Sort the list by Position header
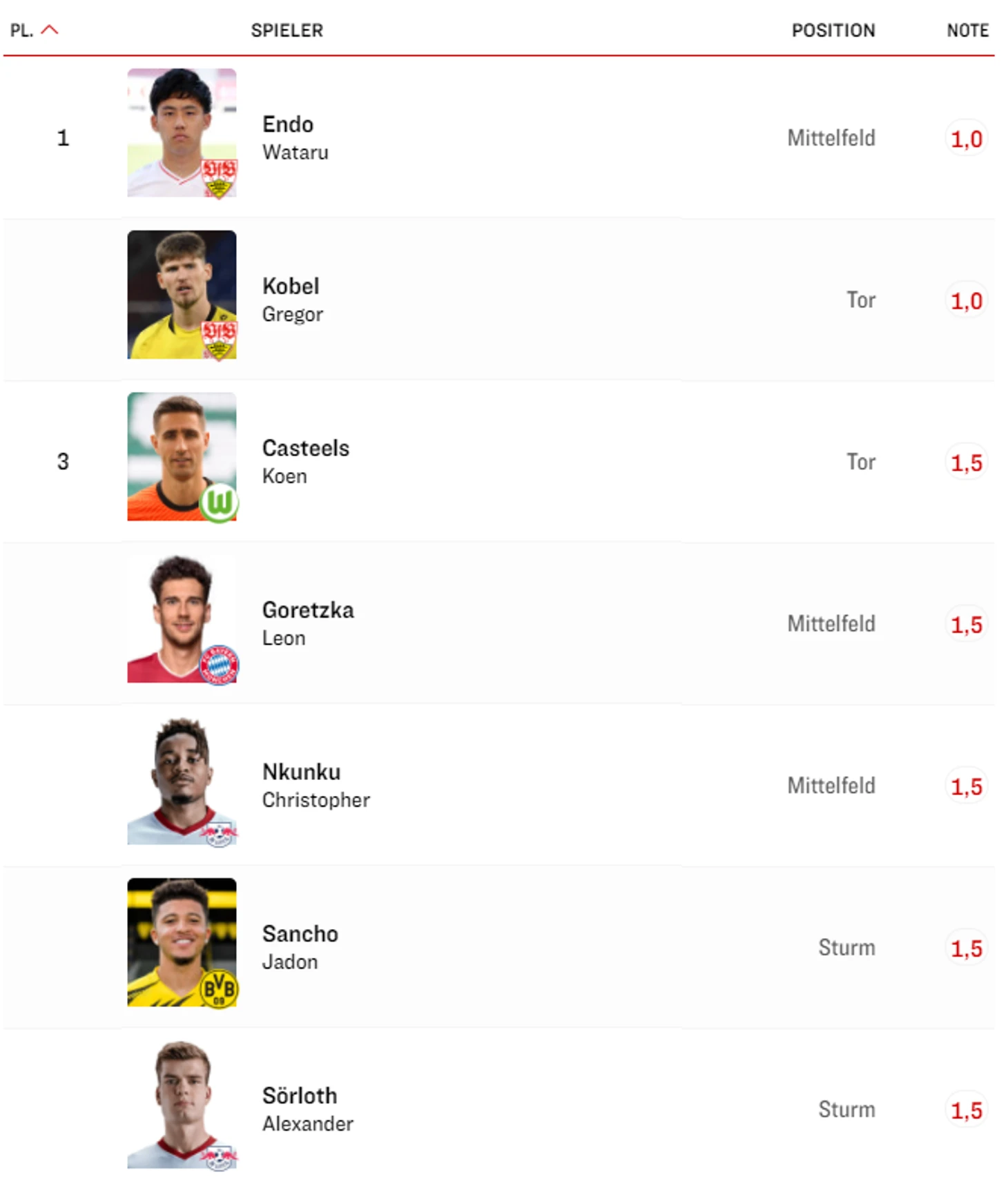 click(833, 30)
